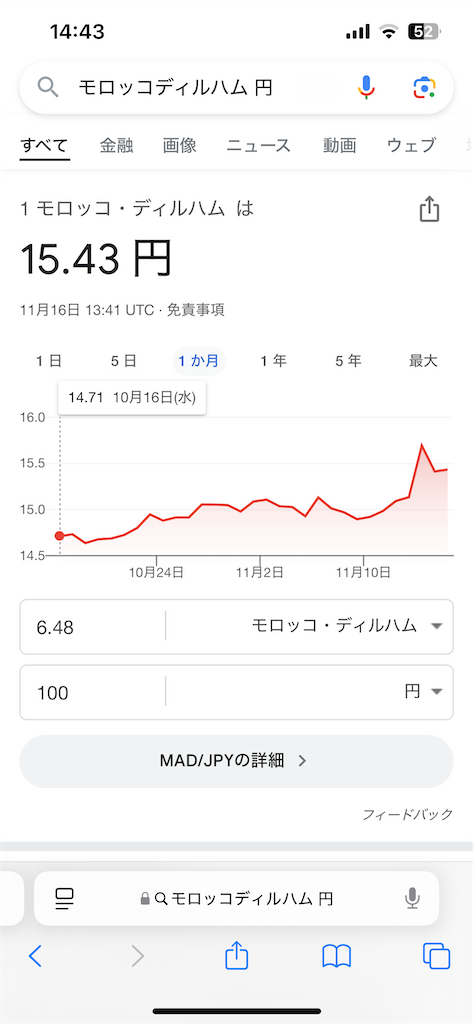Open the モロッコ・ディルハム currency dropdown
The height and width of the screenshot is (1024, 474).
347,626
